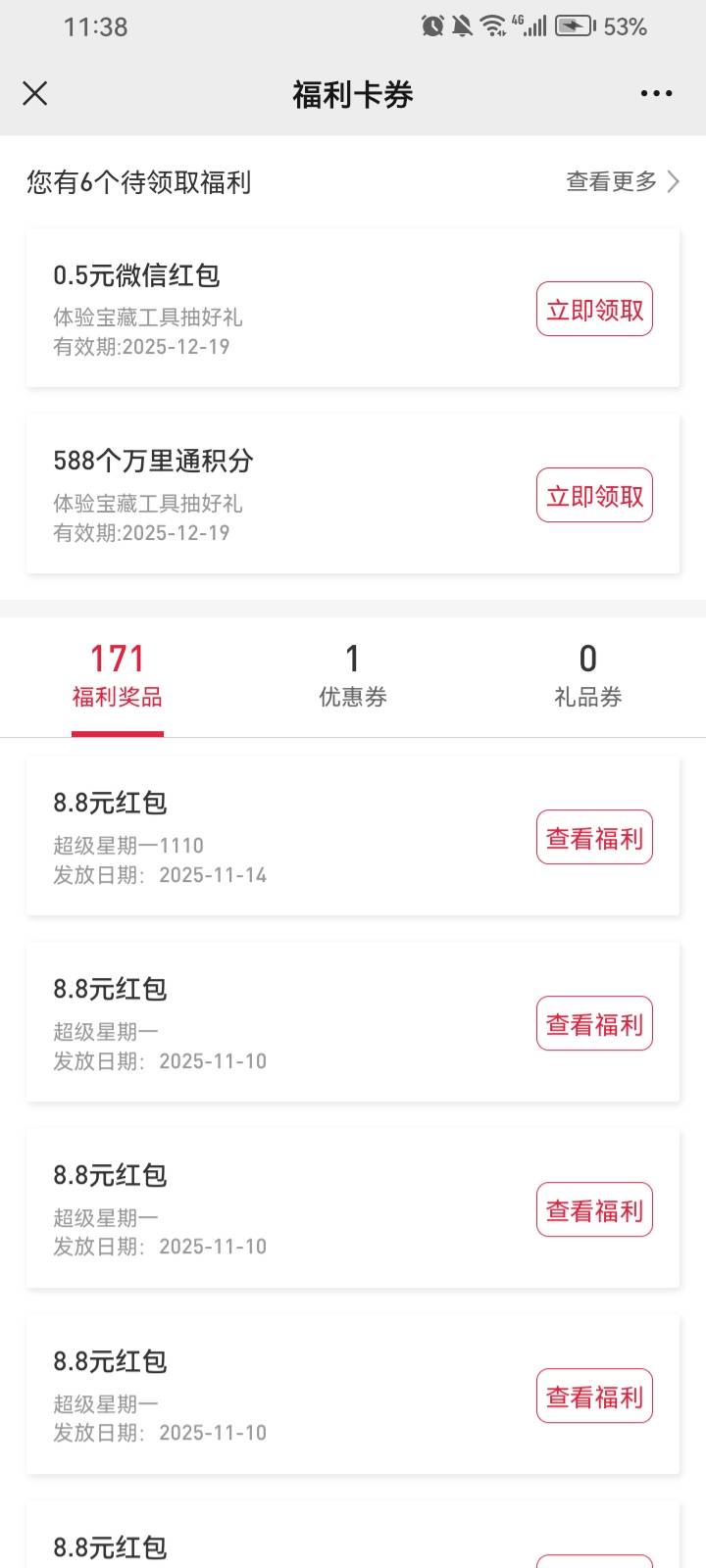Switch to the 优惠券 tab
Viewport: 706px width, 1568px height.
coord(353,675)
